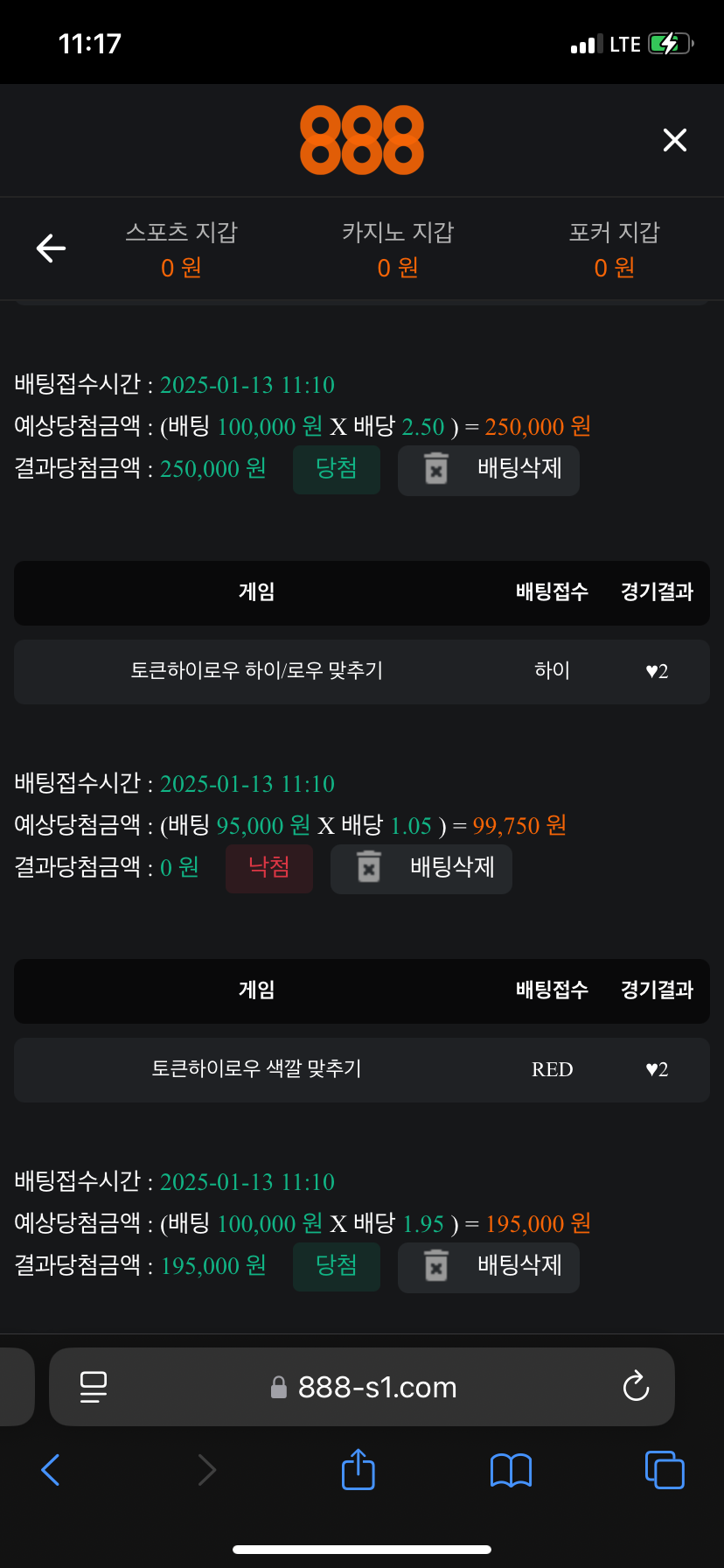Open the 카지노 지갑 wallet
724x1568 pixels.
(398, 248)
